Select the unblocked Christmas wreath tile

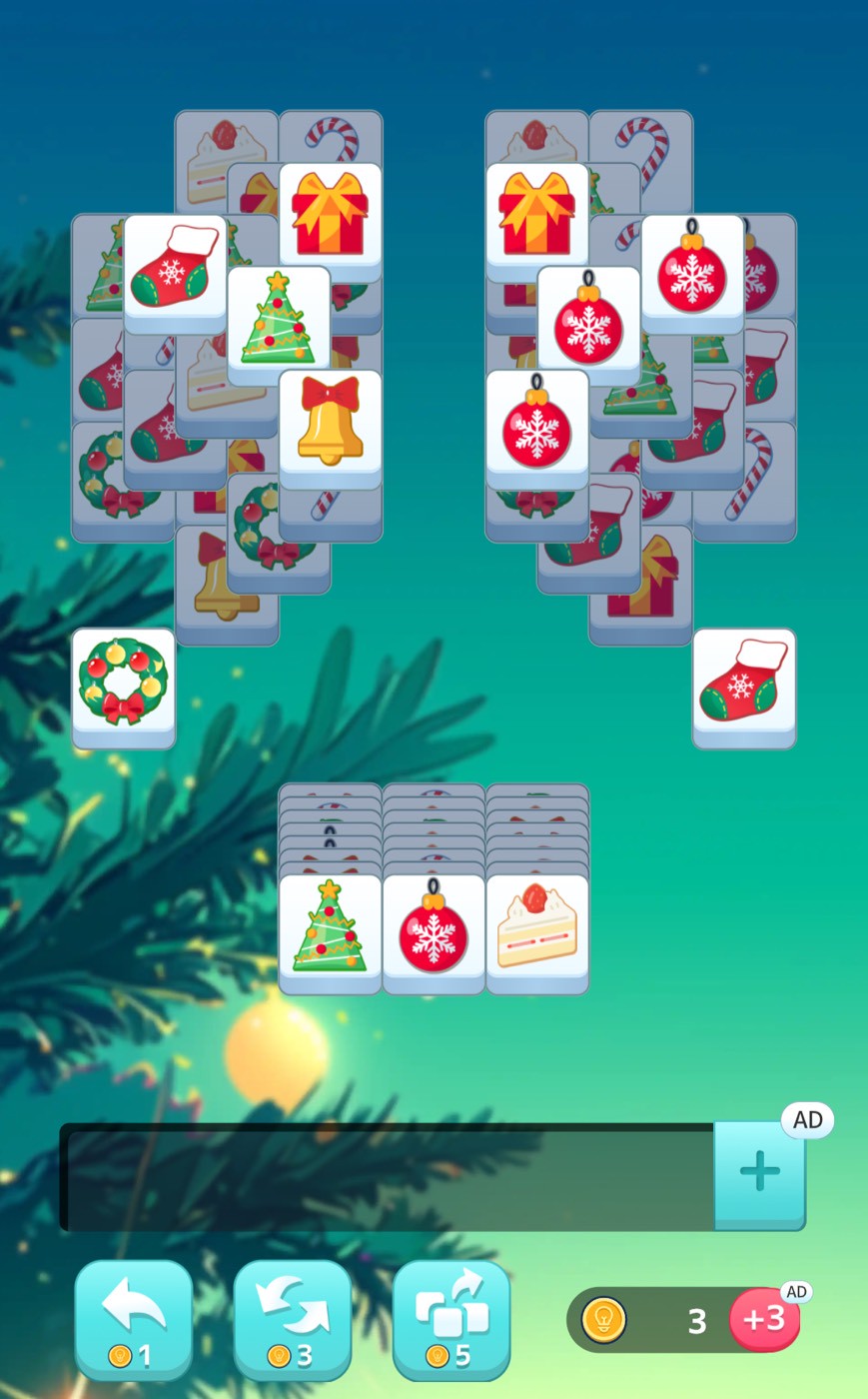[x=123, y=681]
